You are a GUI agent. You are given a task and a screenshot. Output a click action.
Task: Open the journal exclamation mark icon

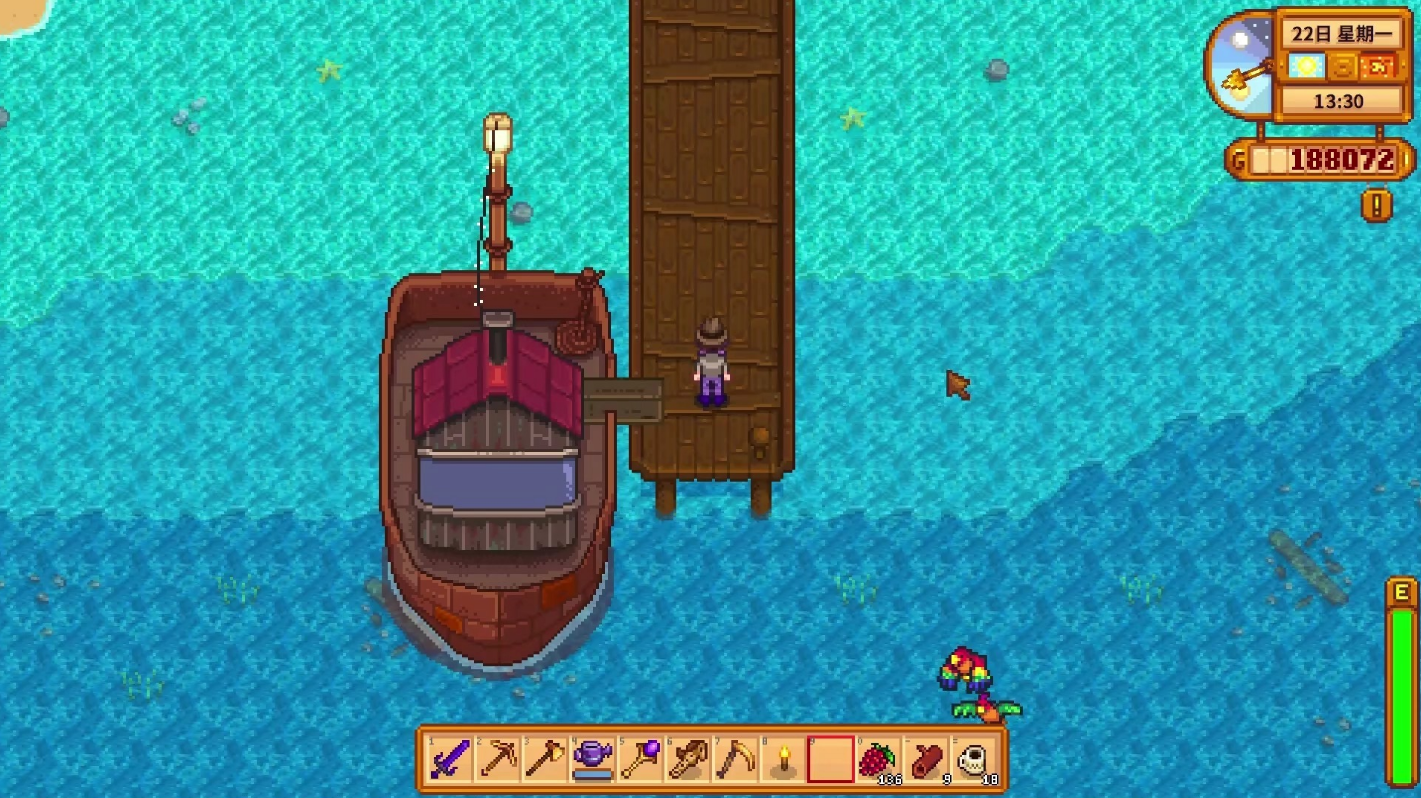(x=1377, y=206)
